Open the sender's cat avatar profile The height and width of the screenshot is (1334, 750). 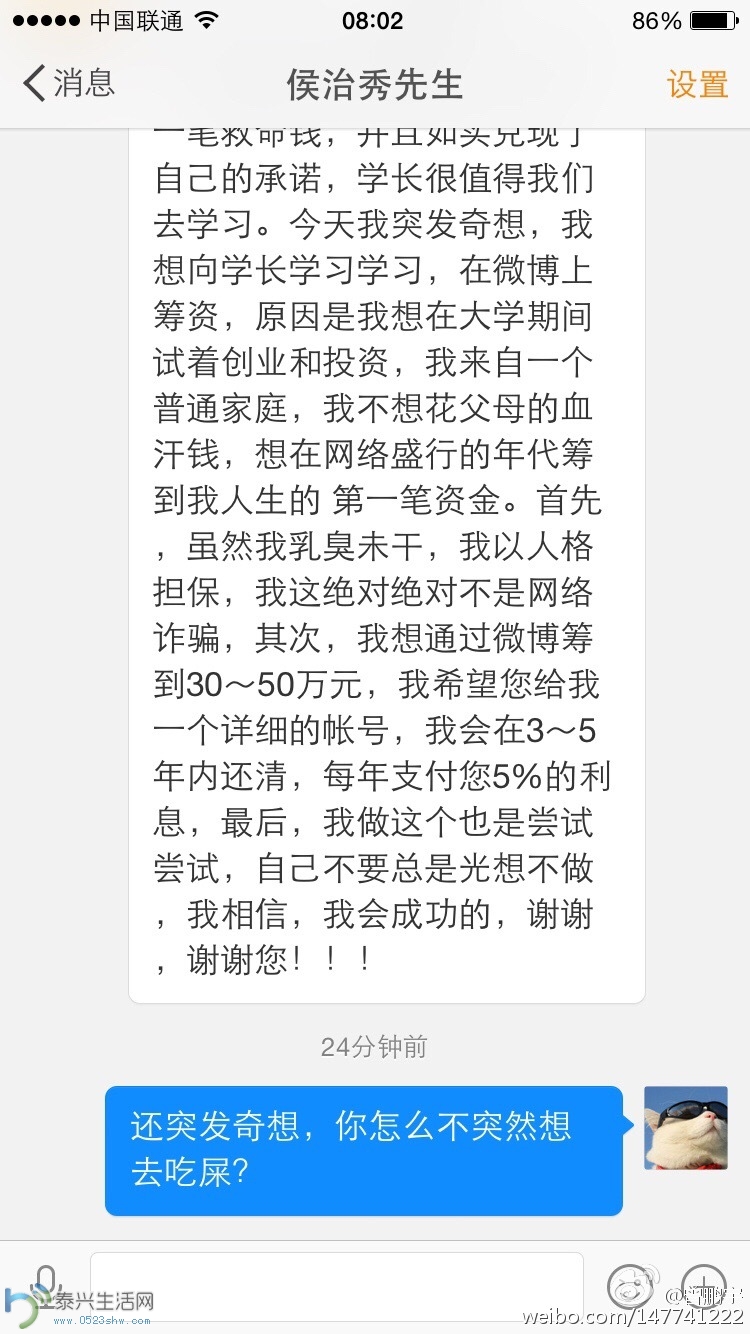(685, 1128)
